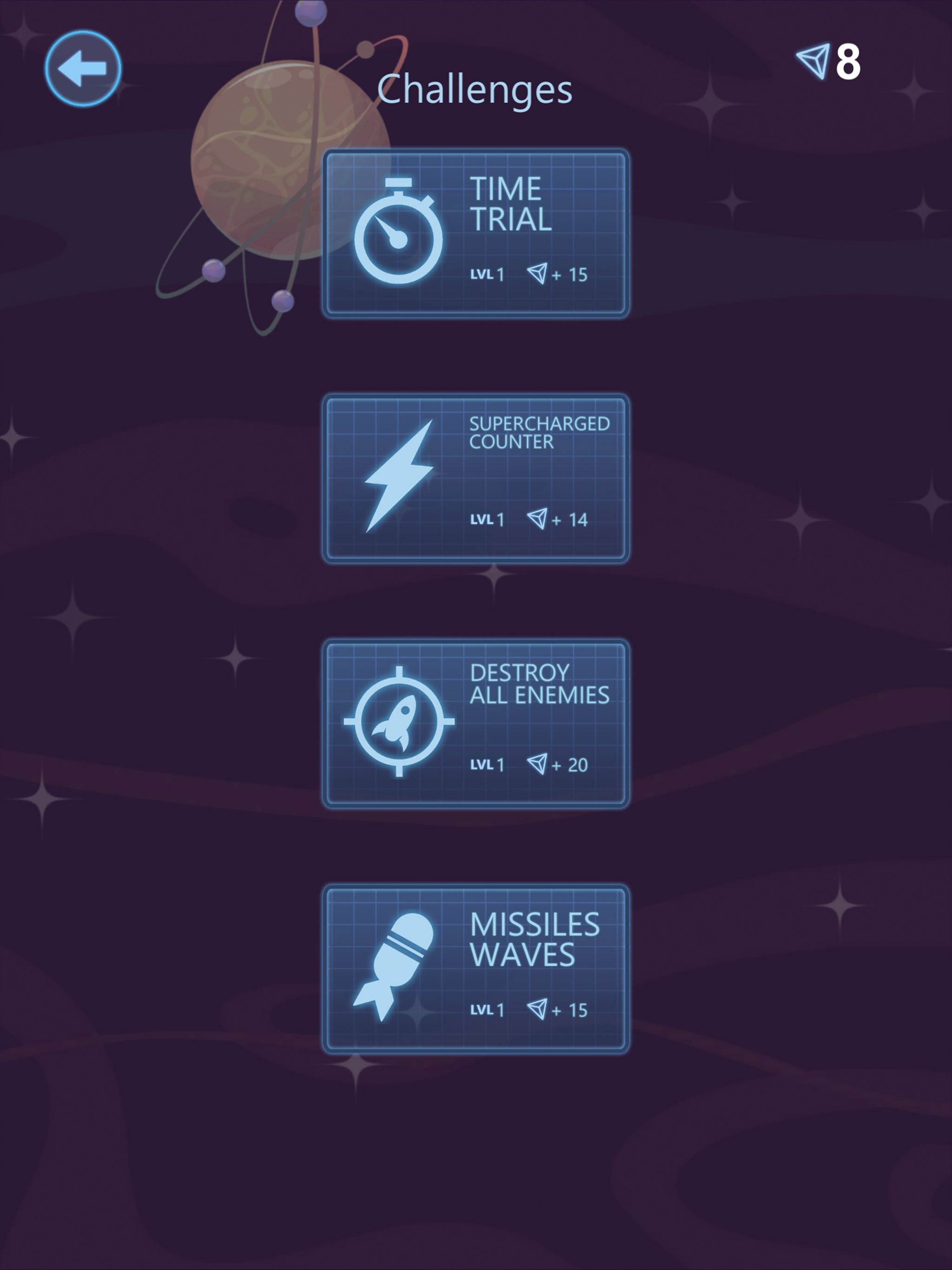Click the LVL 1 label on Time Trial
The height and width of the screenshot is (1270, 952).
click(x=486, y=274)
